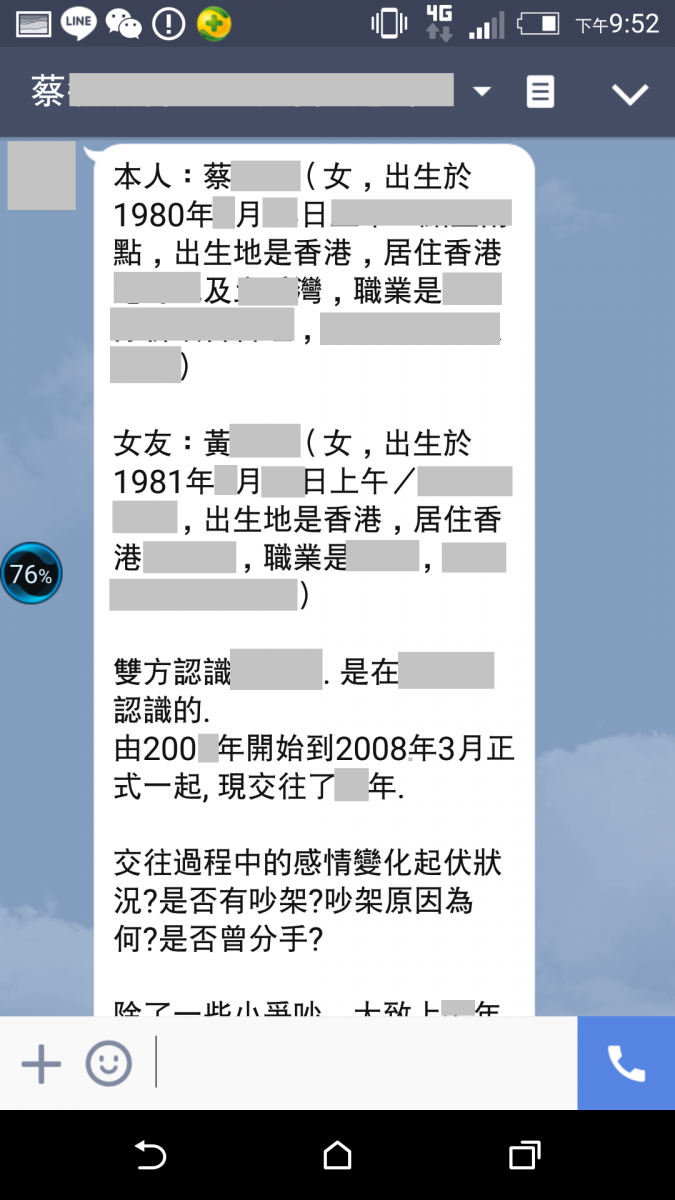Tap the floating 76% widget

point(31,574)
